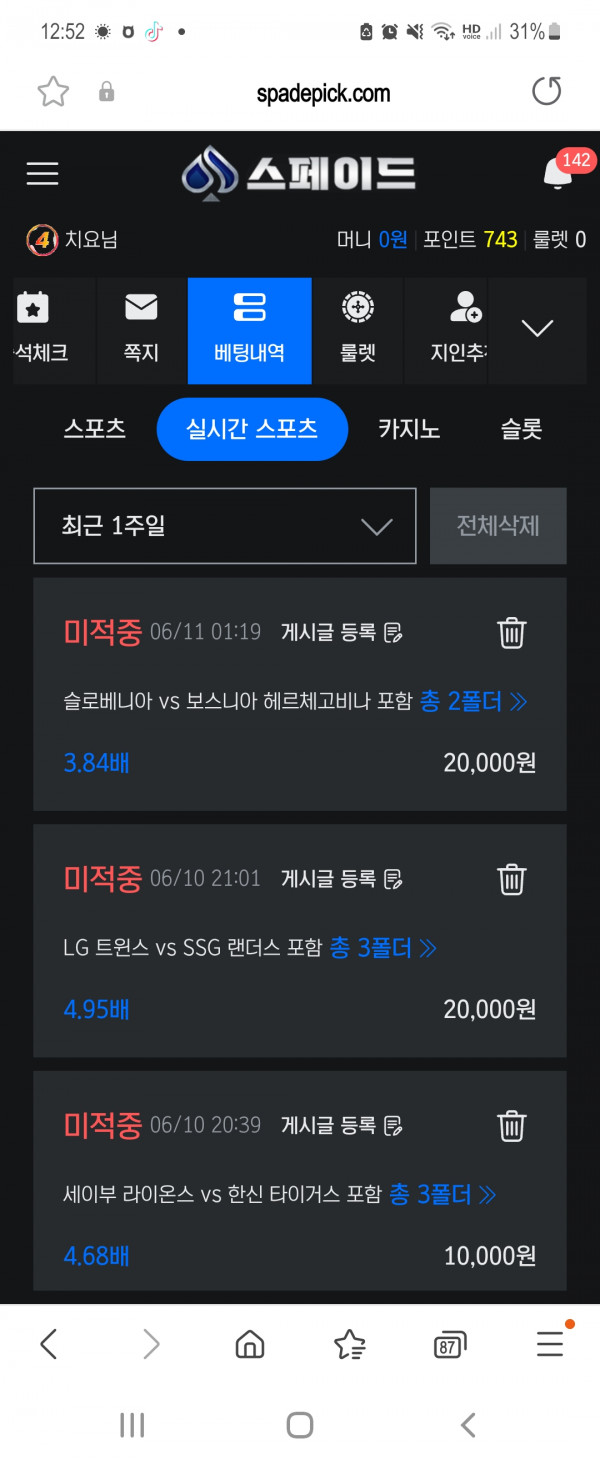Expand the top menu with the chevron
Screen dimensions: 600x1464
[x=538, y=329]
